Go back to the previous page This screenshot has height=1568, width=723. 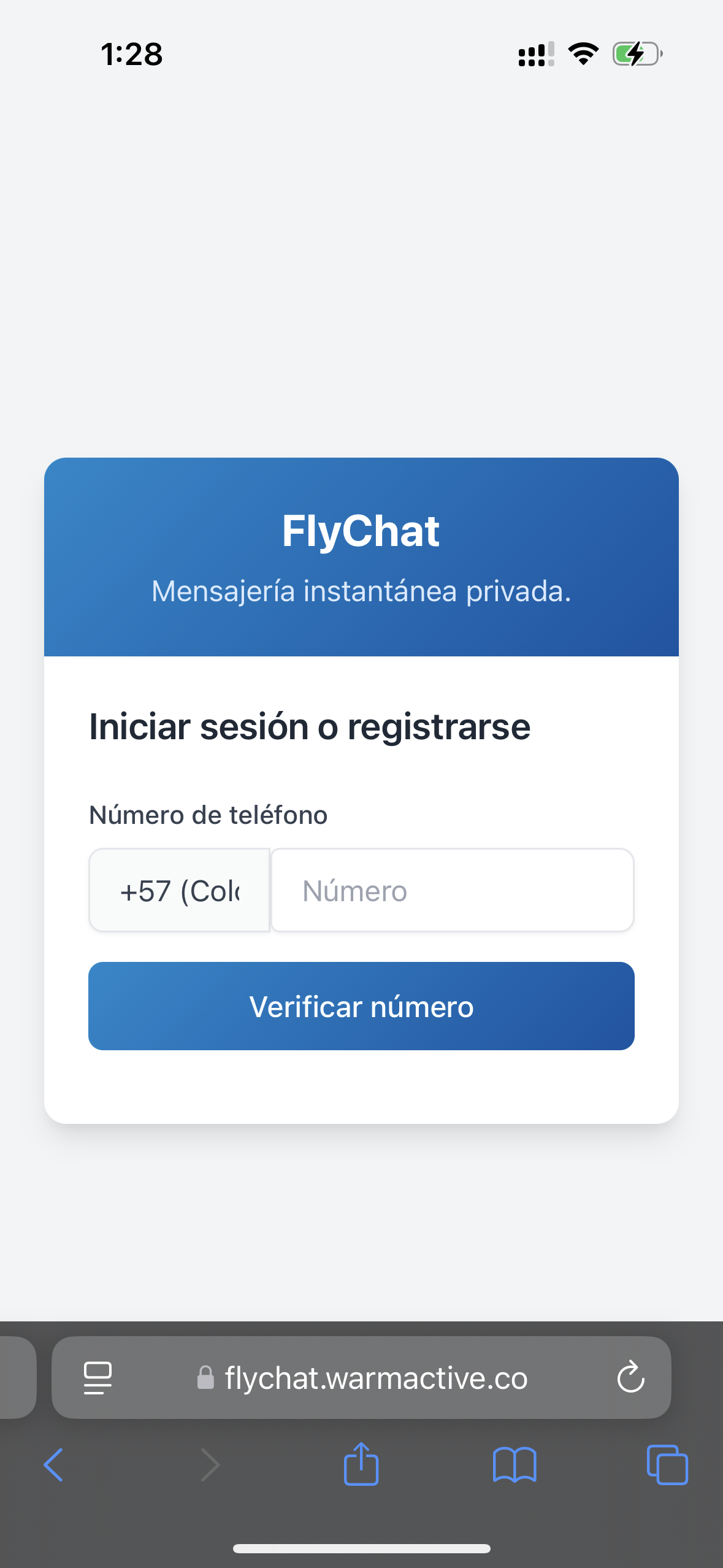[x=54, y=1465]
